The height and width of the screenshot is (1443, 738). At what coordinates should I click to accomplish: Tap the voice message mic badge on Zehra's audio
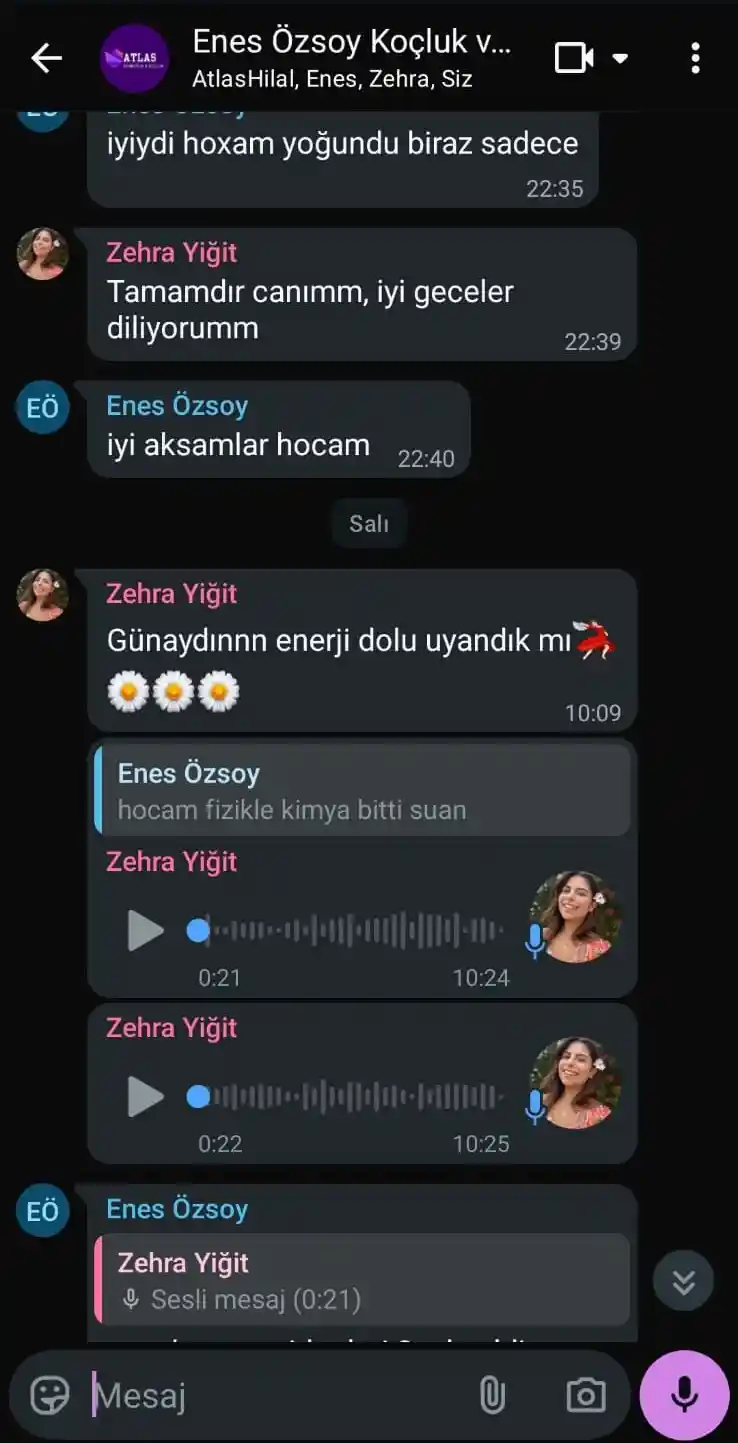tap(533, 938)
